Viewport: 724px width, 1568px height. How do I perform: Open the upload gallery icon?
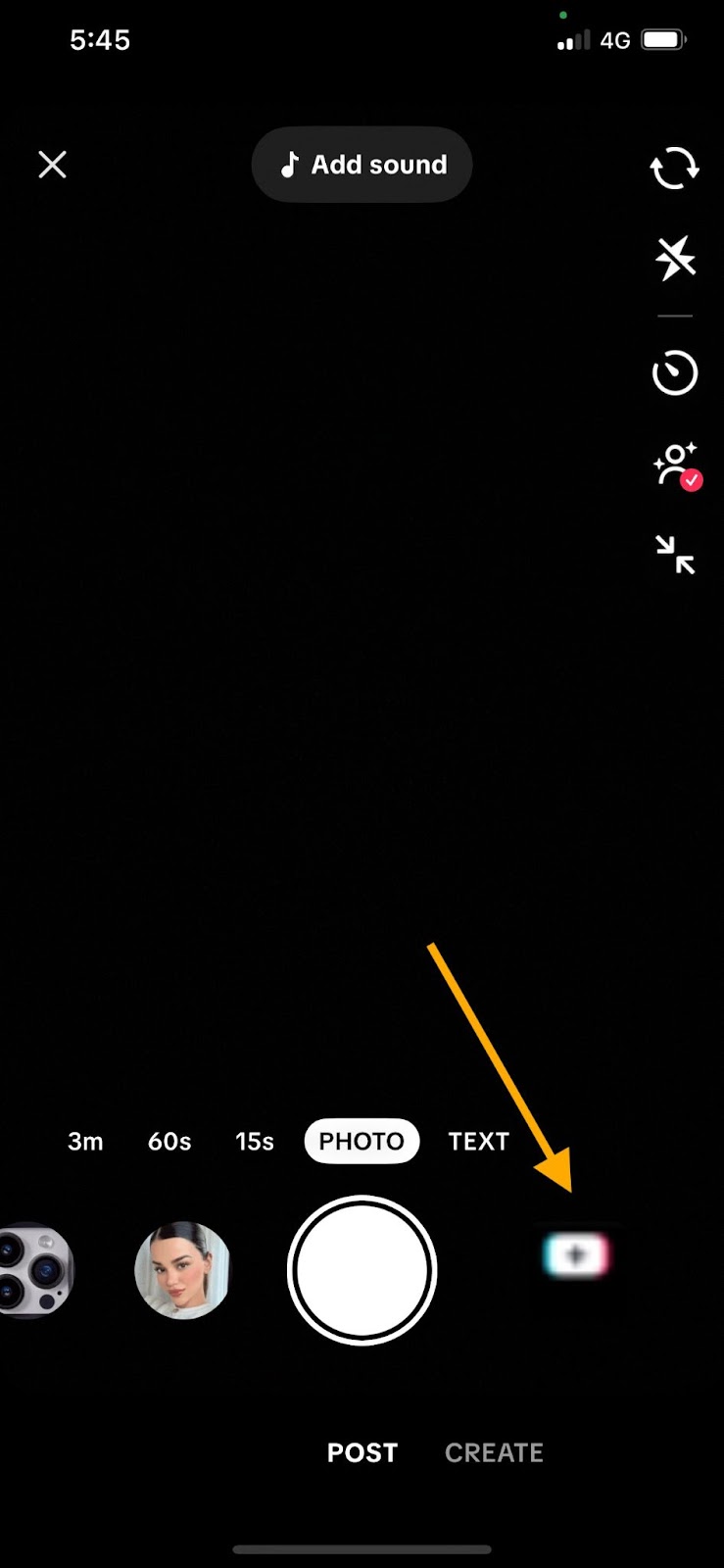click(576, 1255)
